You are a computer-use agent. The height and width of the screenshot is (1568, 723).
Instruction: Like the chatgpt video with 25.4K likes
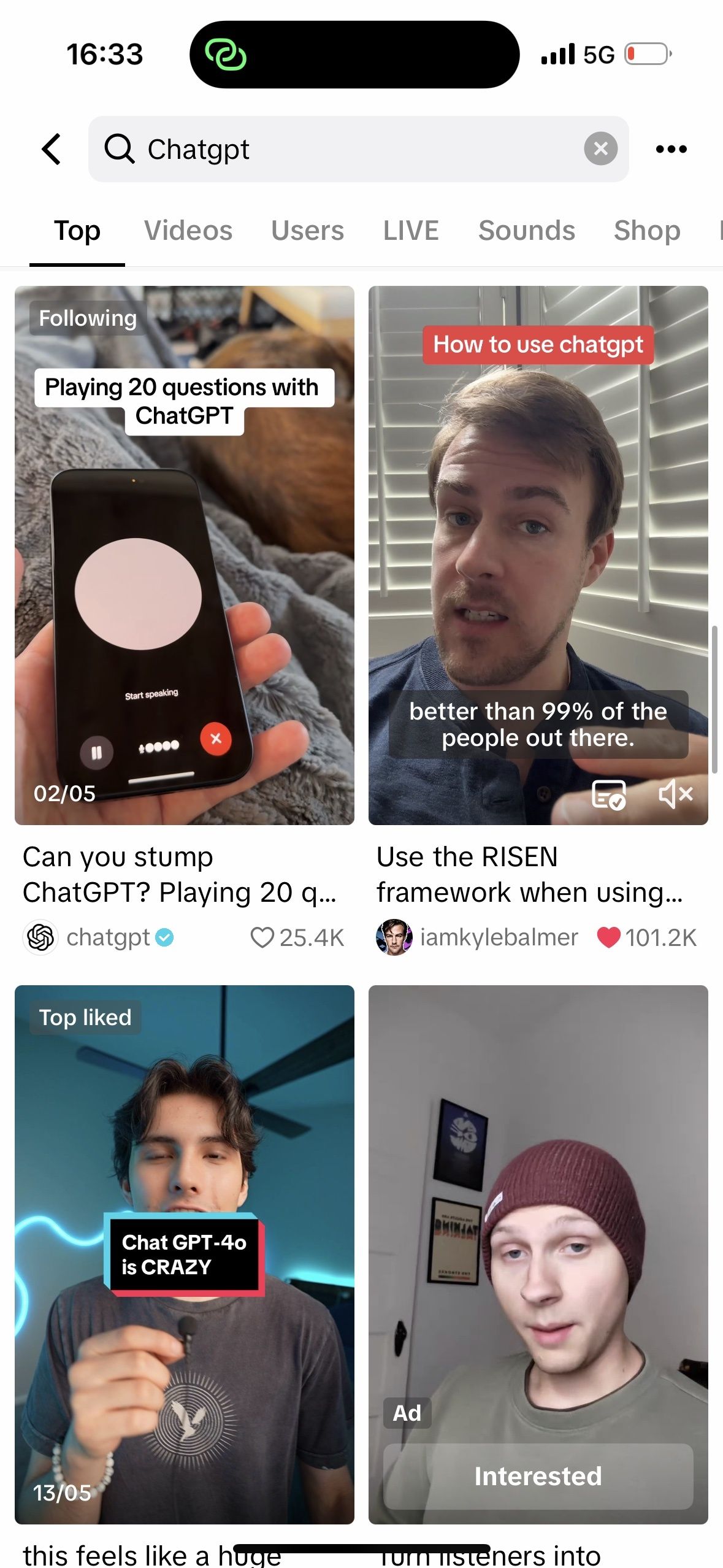tap(262, 937)
